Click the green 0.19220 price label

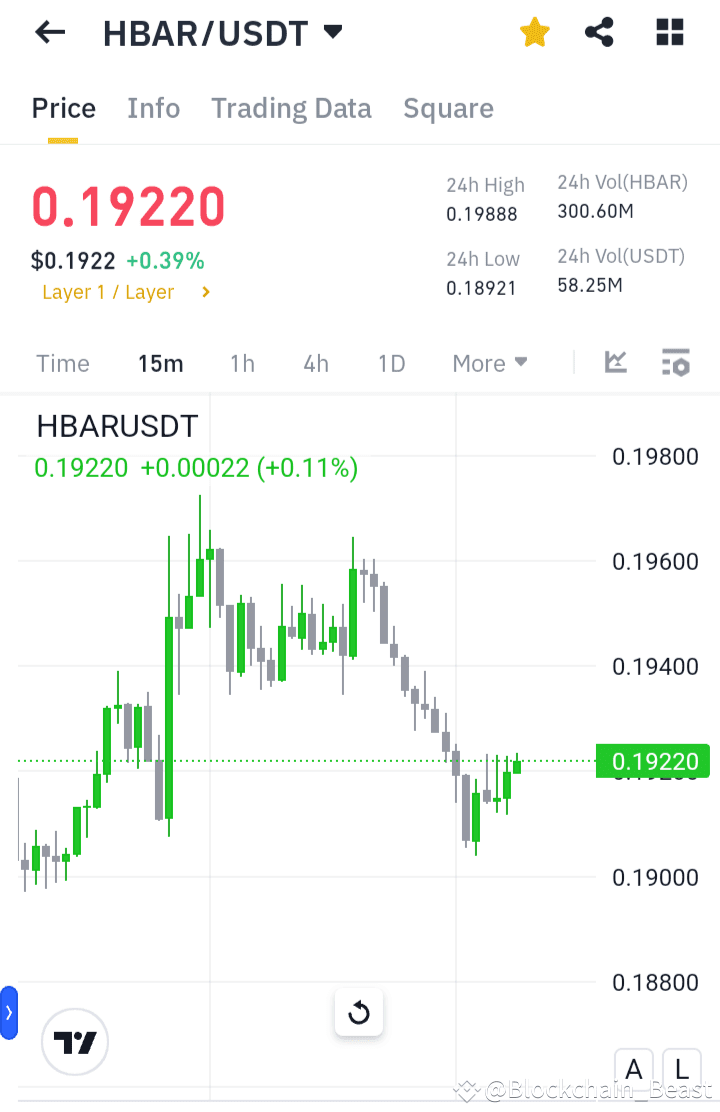[655, 761]
